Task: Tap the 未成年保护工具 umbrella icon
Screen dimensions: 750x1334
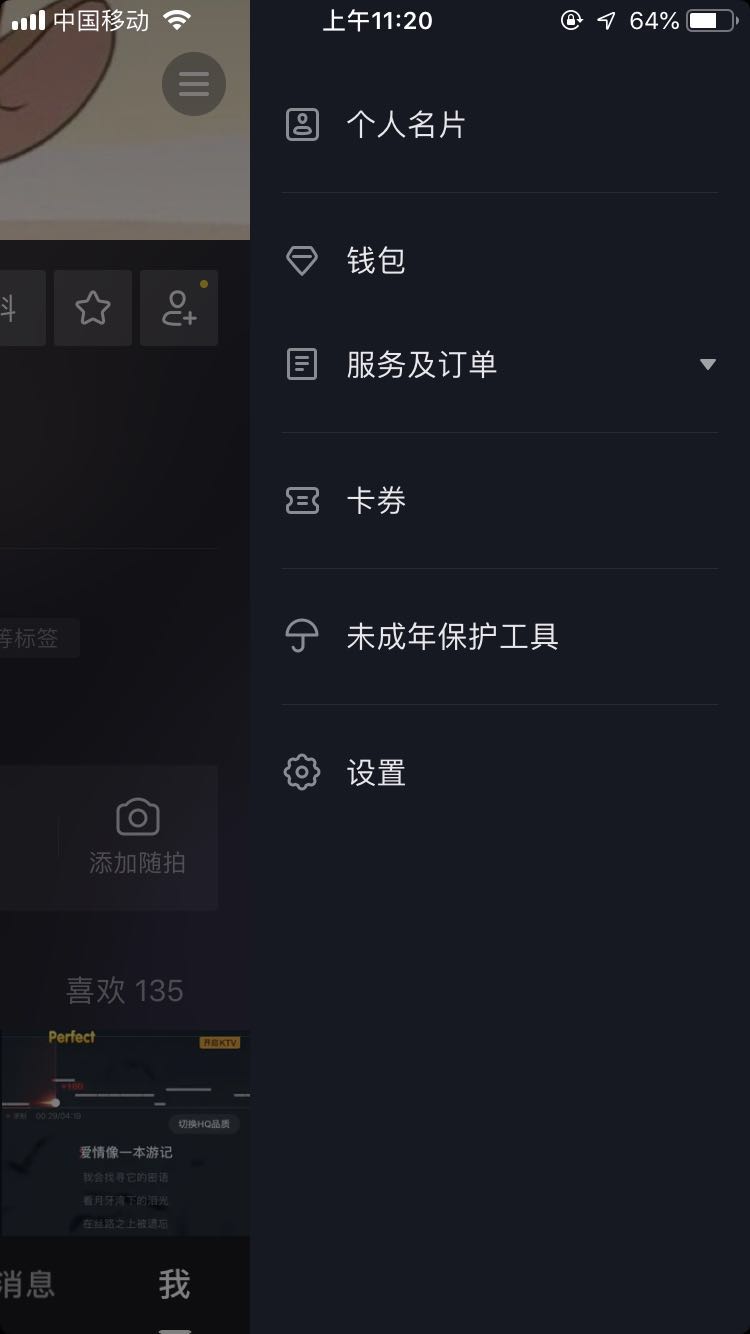Action: tap(302, 635)
